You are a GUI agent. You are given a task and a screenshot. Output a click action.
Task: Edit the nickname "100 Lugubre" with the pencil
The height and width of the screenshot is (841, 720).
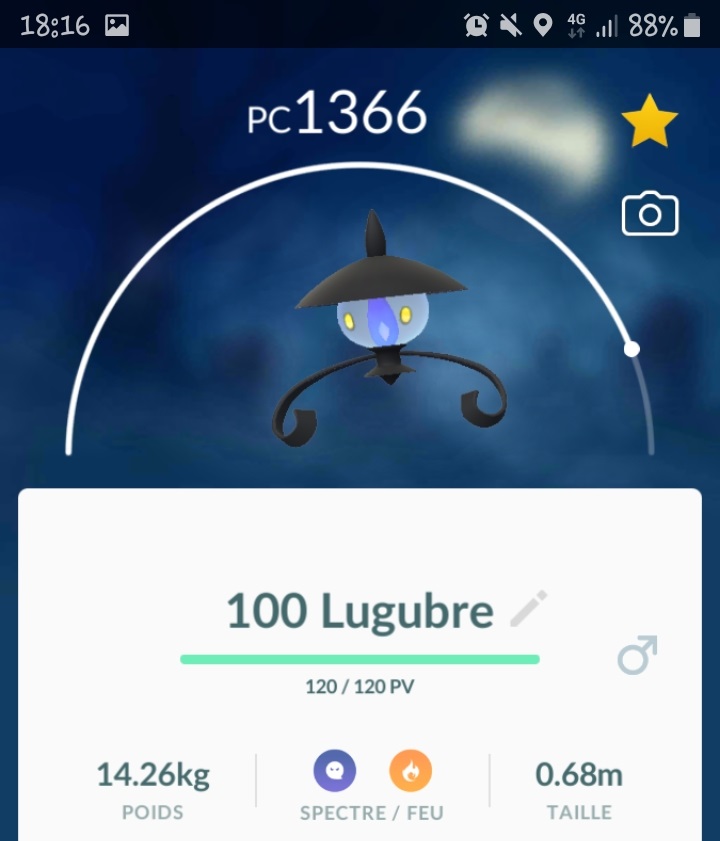click(529, 609)
